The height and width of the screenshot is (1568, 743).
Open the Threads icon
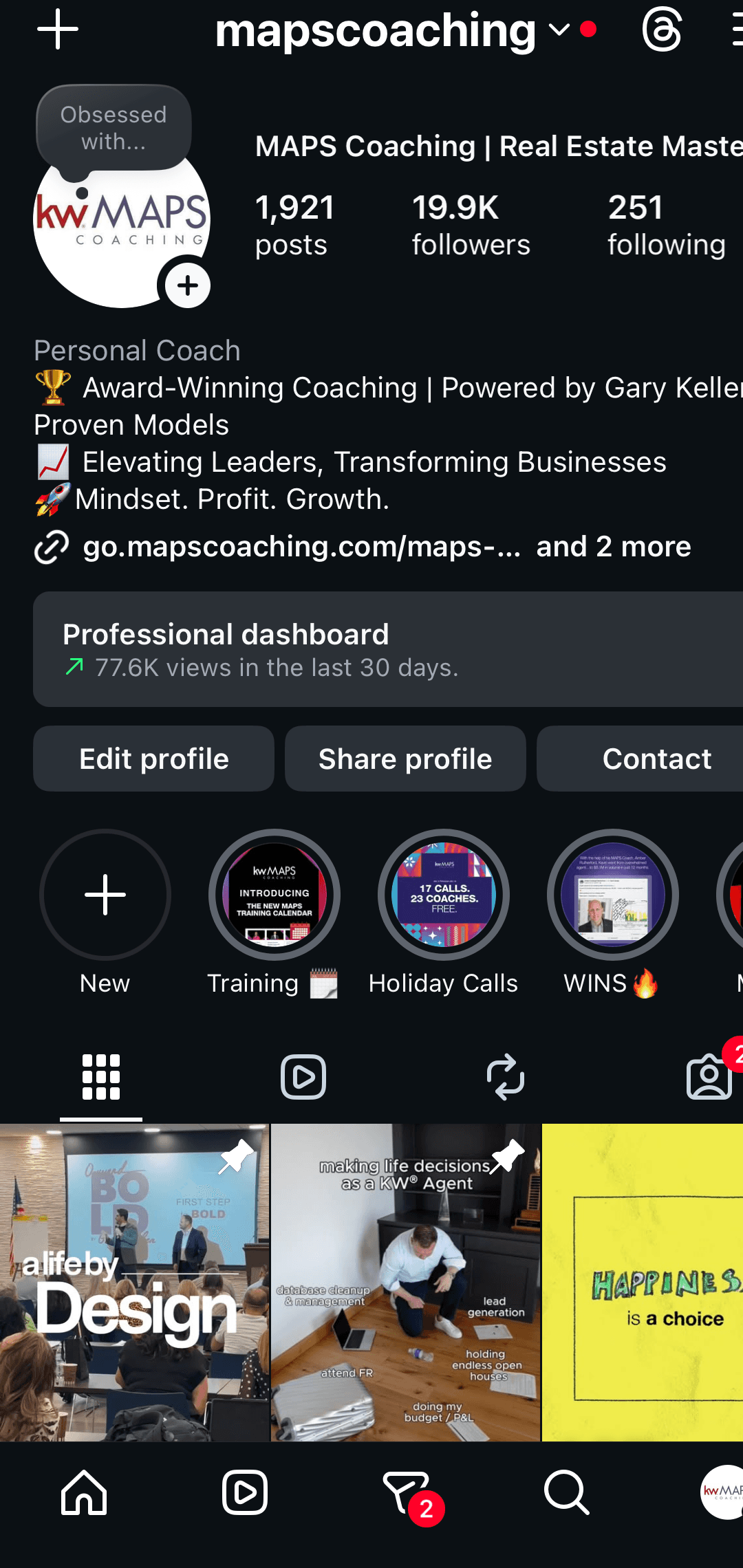(x=662, y=30)
